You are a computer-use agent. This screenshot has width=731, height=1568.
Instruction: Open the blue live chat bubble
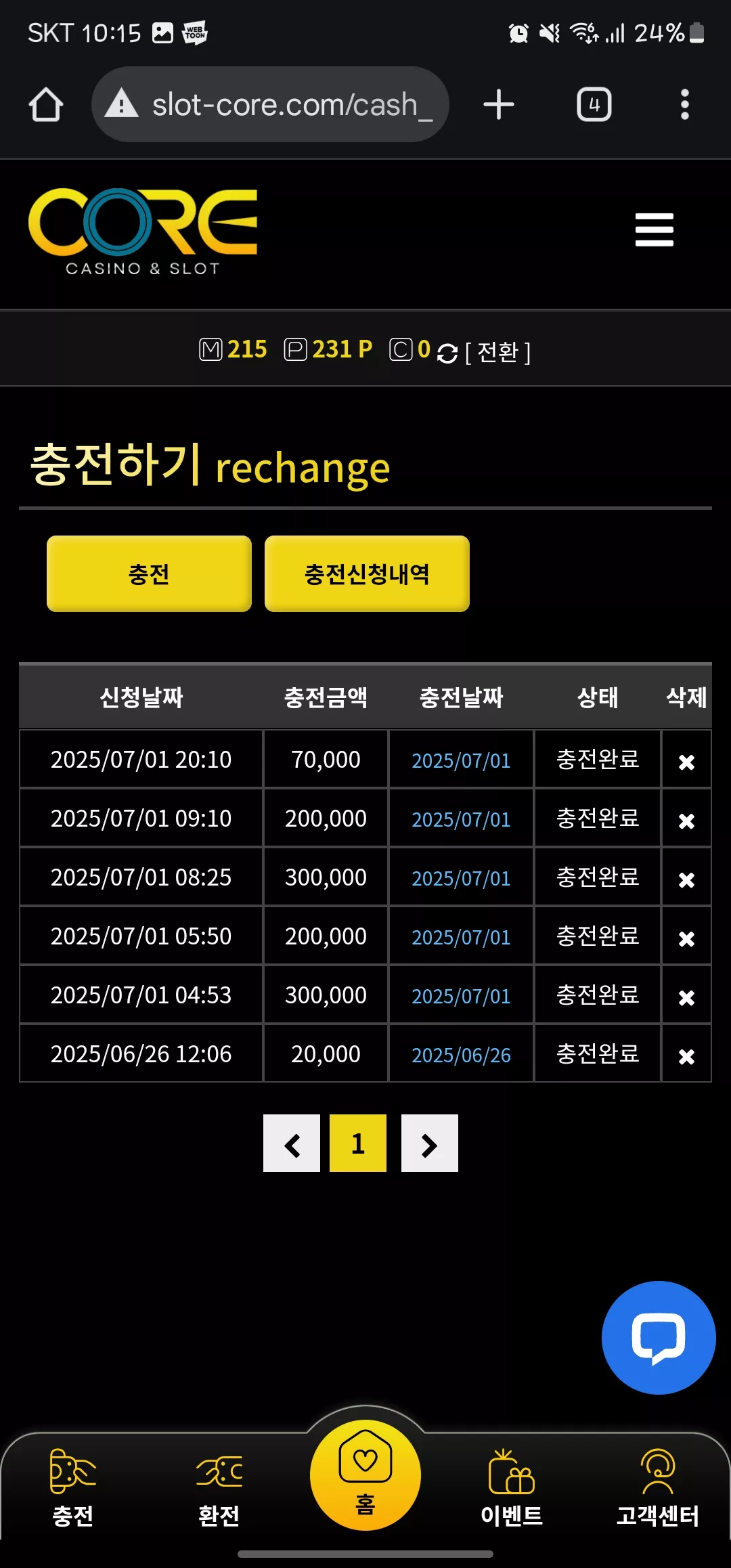pos(659,1338)
